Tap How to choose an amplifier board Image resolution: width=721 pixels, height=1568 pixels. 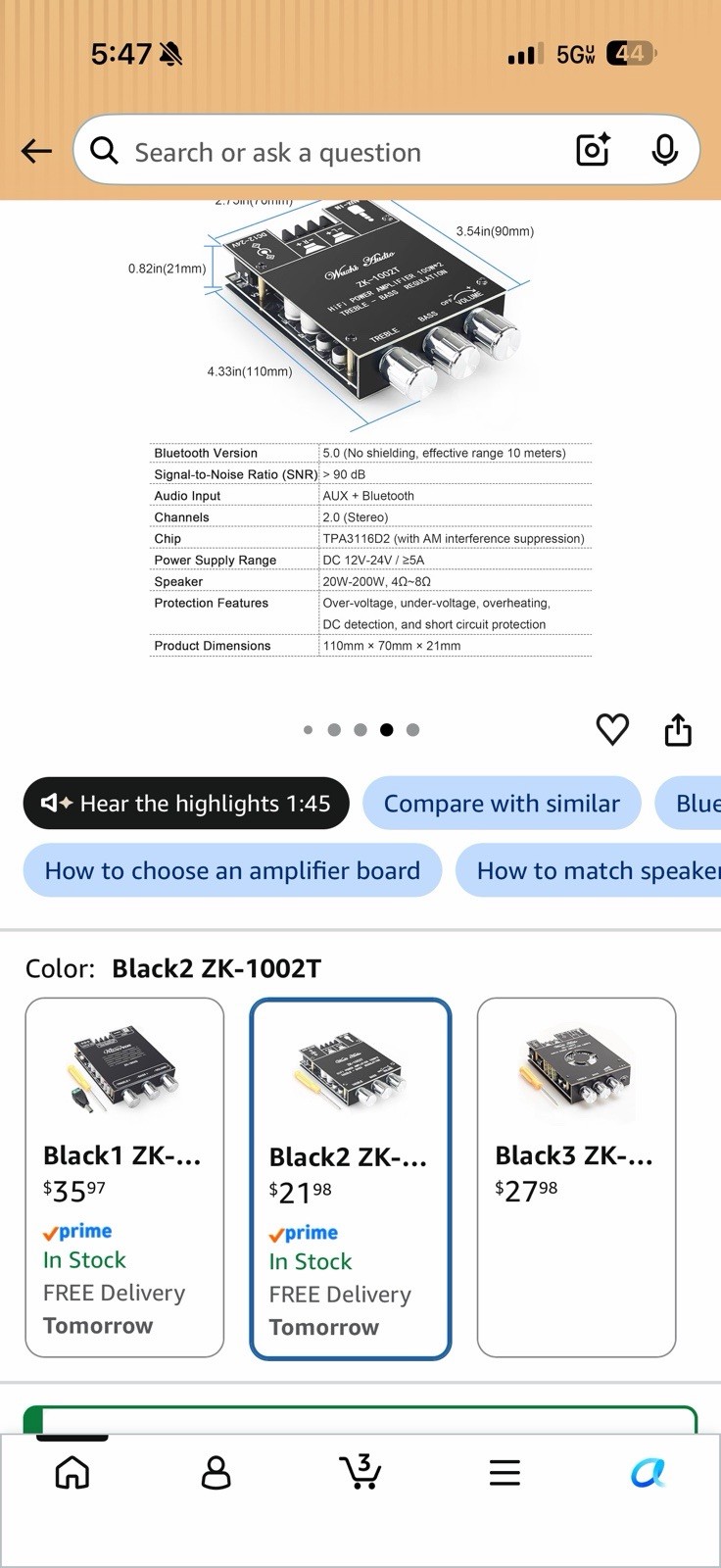[232, 870]
